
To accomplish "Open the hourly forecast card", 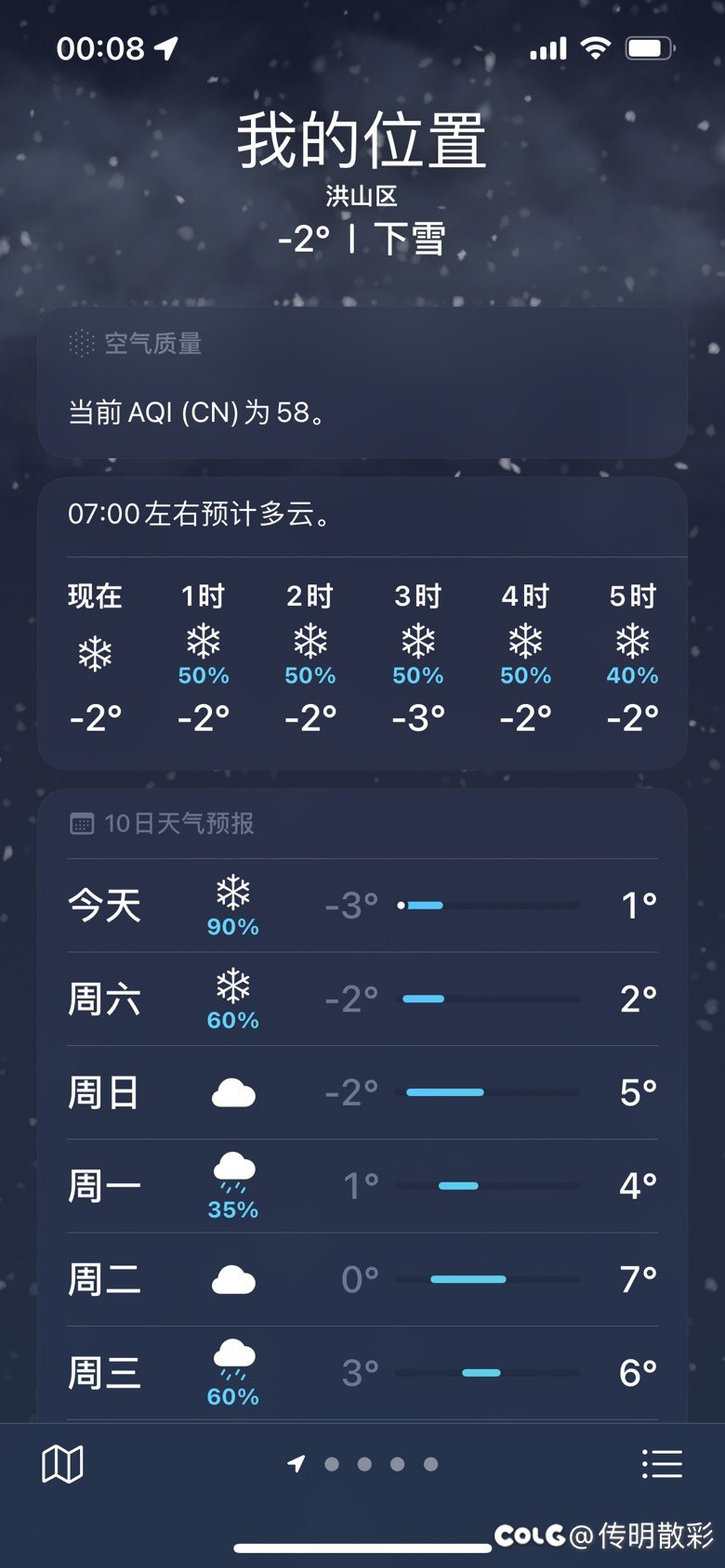I will click(x=362, y=624).
